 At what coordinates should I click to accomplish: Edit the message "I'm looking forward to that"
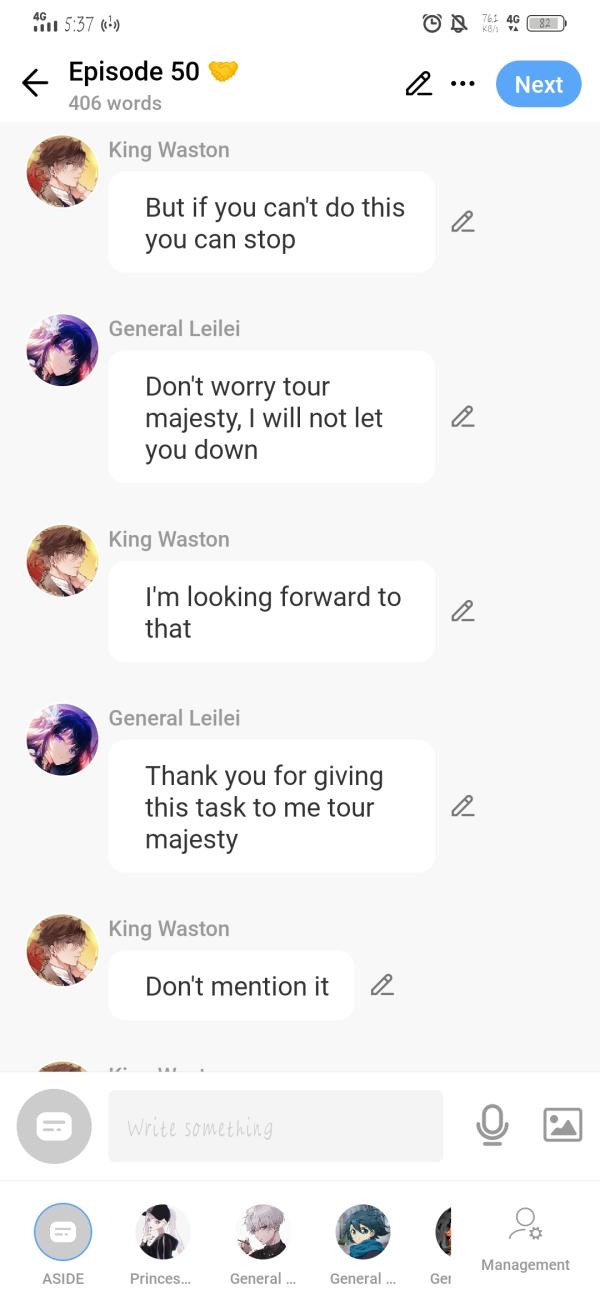point(462,611)
